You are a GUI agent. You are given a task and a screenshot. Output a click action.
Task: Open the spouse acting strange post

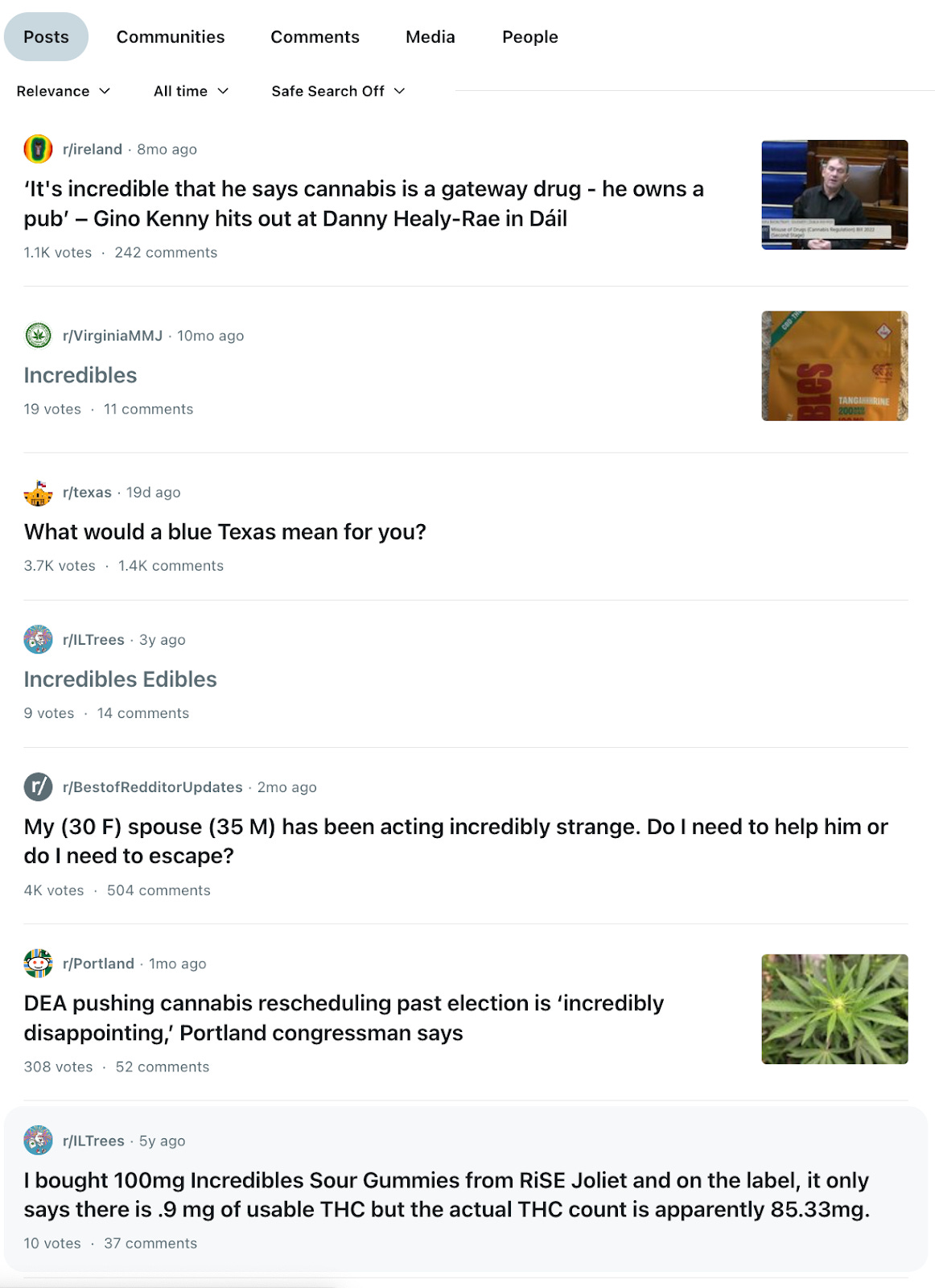click(x=455, y=841)
